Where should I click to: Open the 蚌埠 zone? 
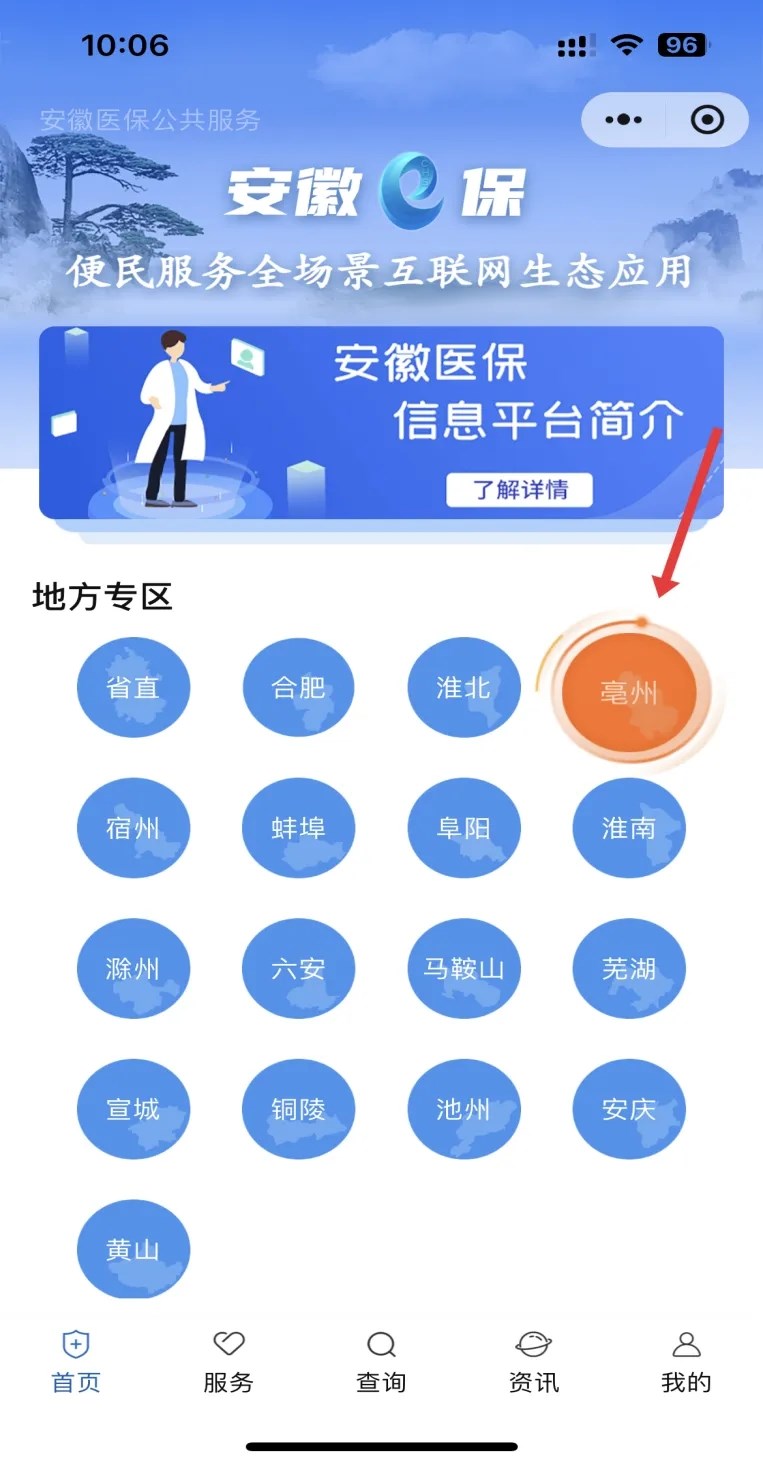pyautogui.click(x=298, y=828)
